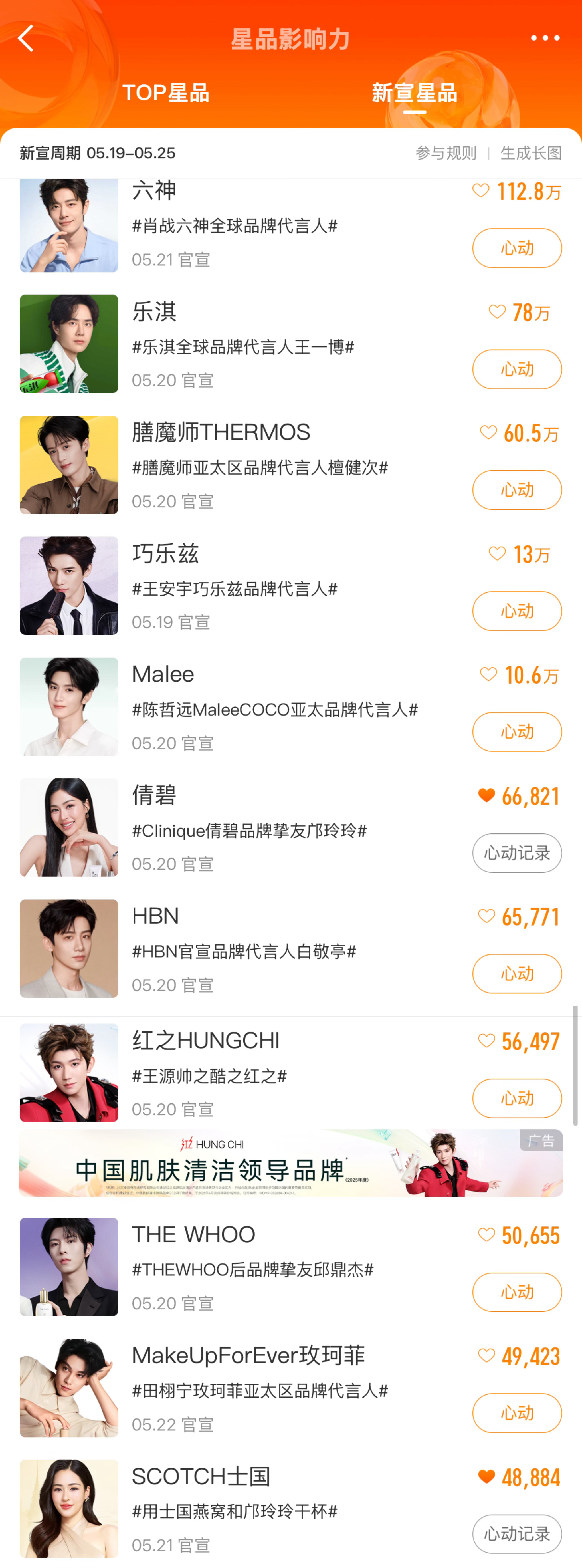Give 心动 to 乐淇
The width and height of the screenshot is (582, 1568).
[517, 370]
